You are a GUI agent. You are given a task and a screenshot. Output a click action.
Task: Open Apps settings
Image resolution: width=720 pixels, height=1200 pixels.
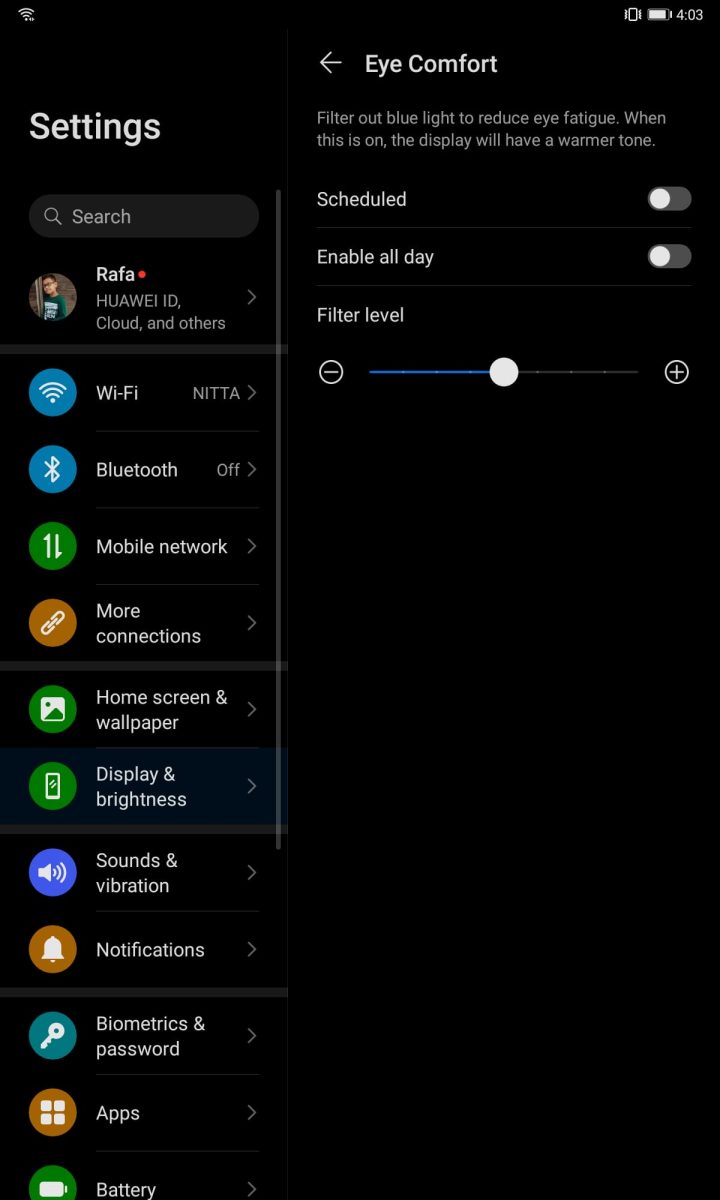pyautogui.click(x=144, y=1113)
